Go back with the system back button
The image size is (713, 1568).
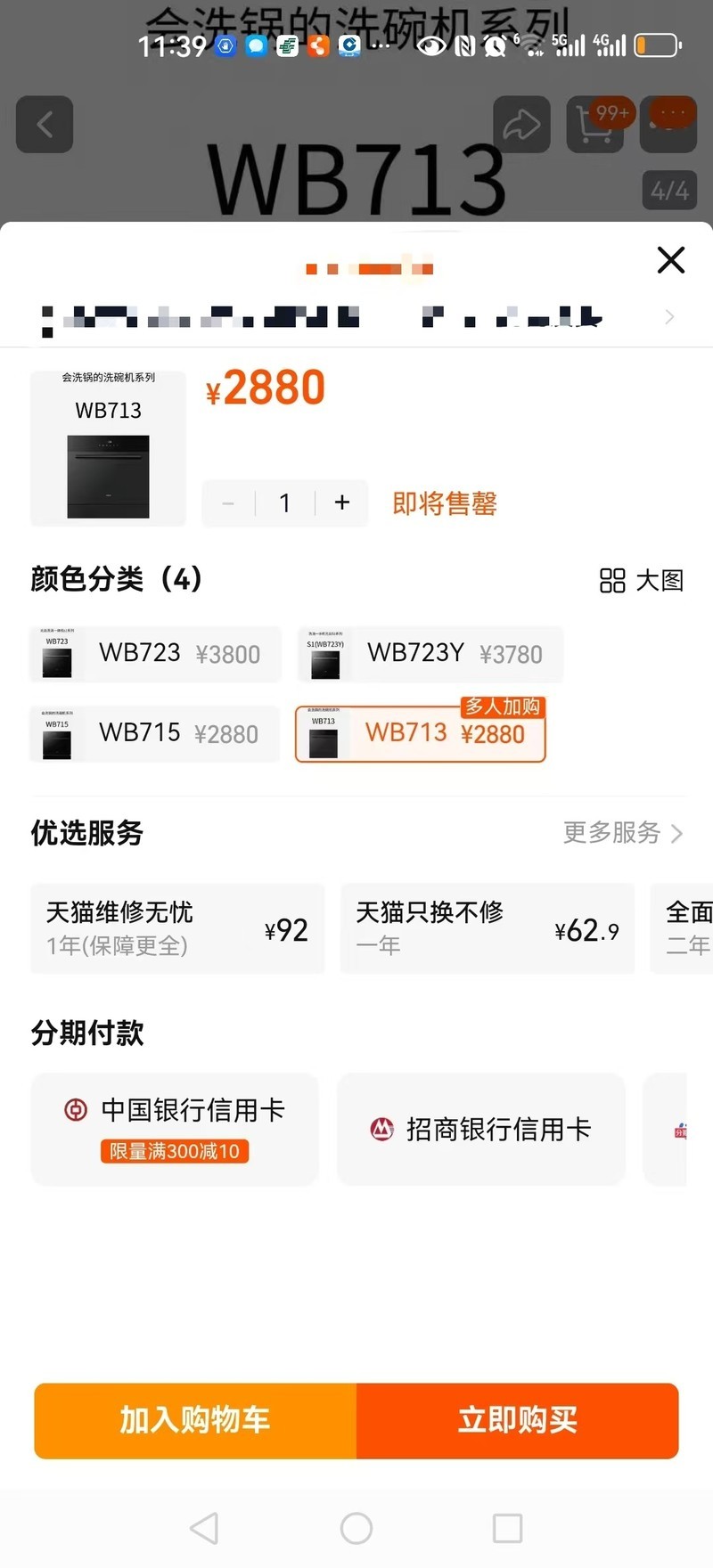pos(204,1528)
